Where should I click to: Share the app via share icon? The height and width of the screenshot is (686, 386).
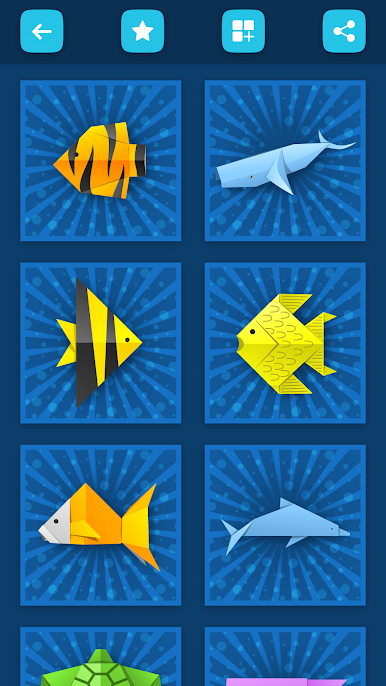pyautogui.click(x=344, y=31)
